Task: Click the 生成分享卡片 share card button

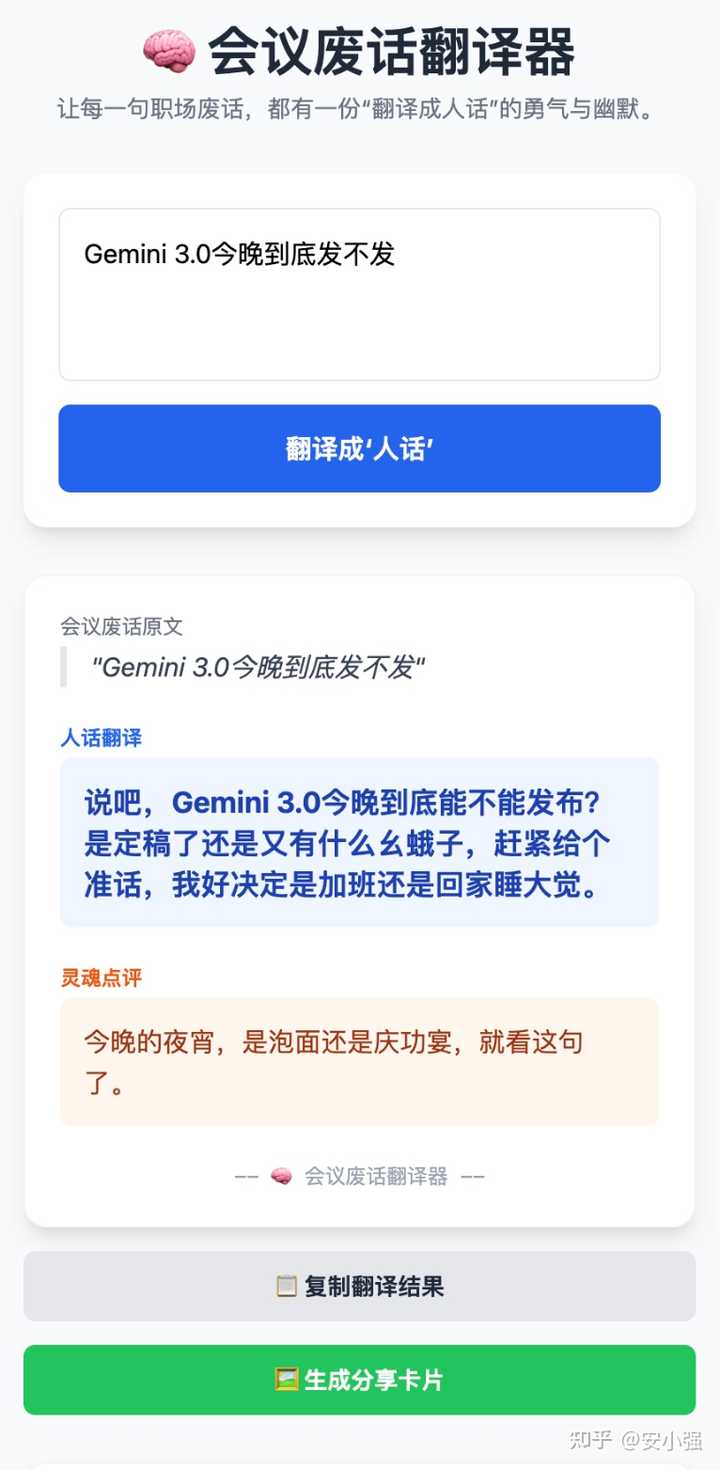Action: tap(359, 1378)
